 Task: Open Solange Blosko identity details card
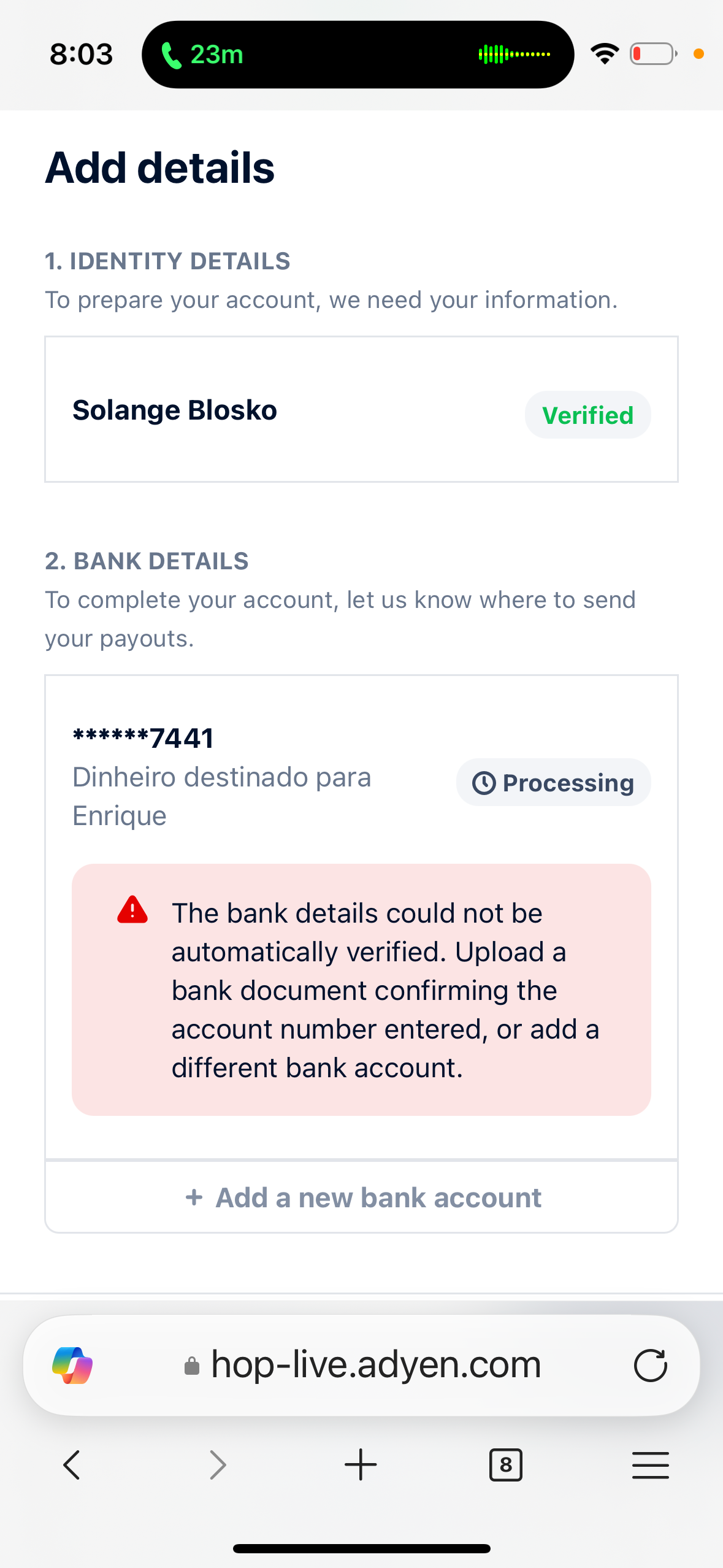[x=361, y=409]
